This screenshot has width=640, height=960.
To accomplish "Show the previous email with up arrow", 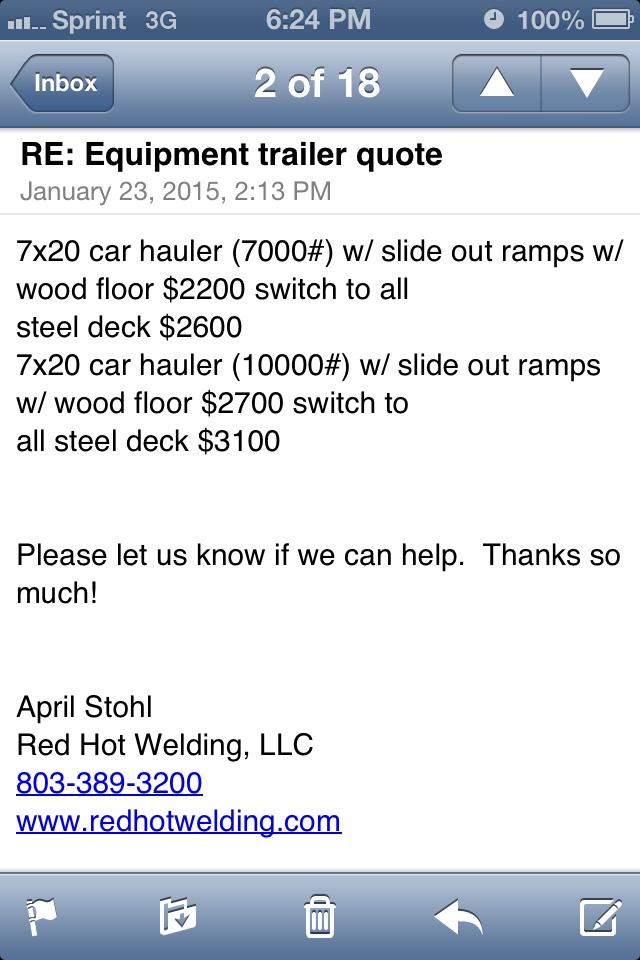I will pos(496,83).
